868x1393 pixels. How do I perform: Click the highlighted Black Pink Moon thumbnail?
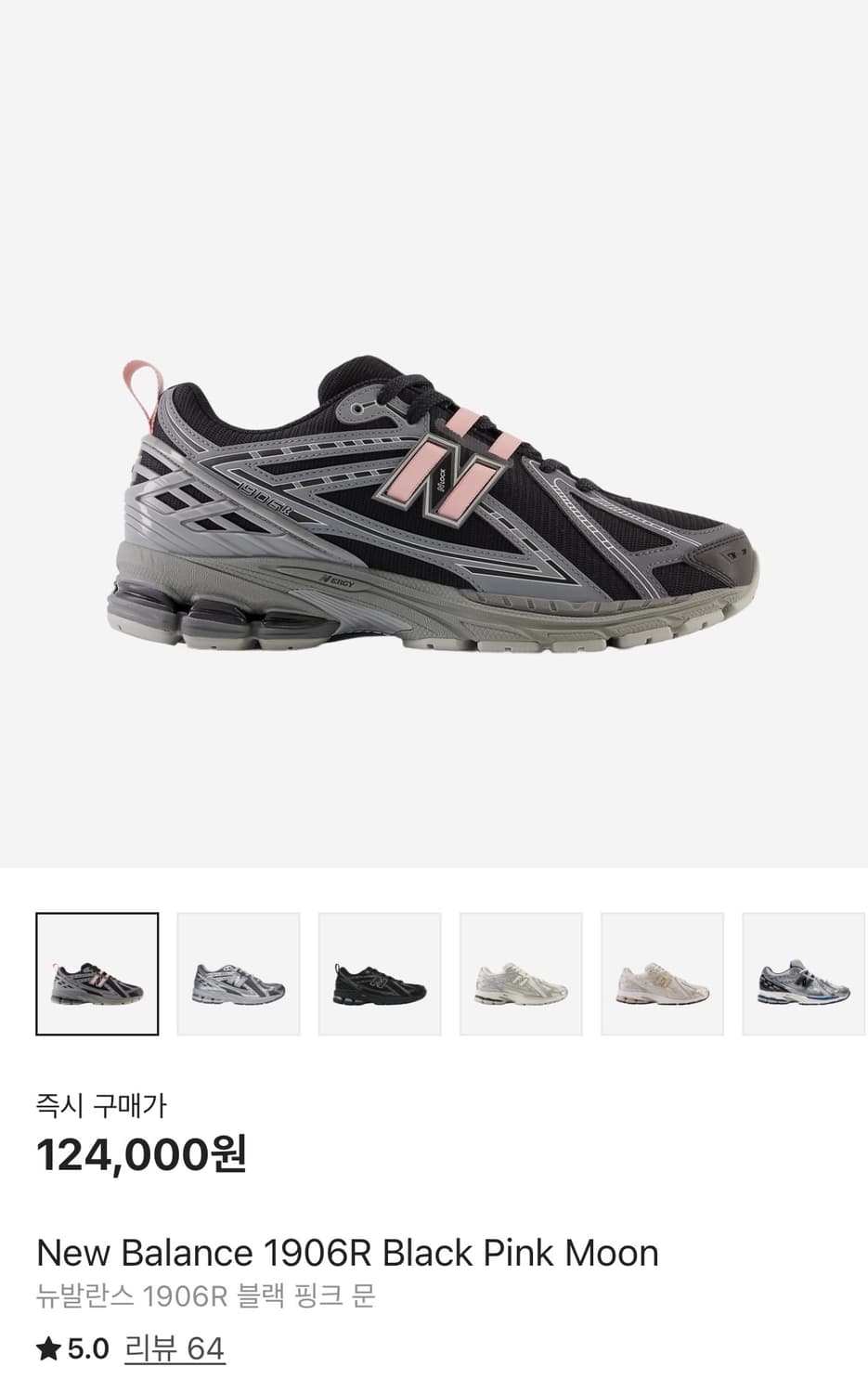[97, 971]
